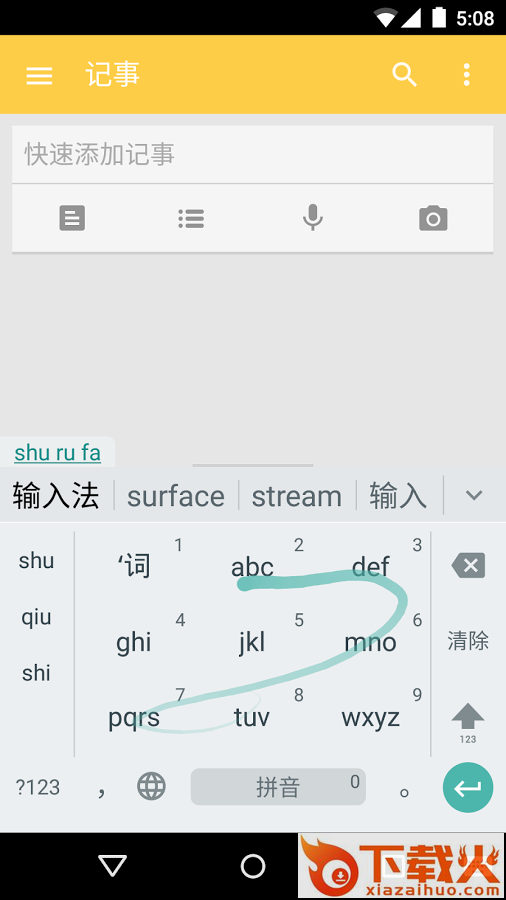The image size is (506, 900).
Task: Tap the 拼音 space bar
Action: tap(278, 787)
